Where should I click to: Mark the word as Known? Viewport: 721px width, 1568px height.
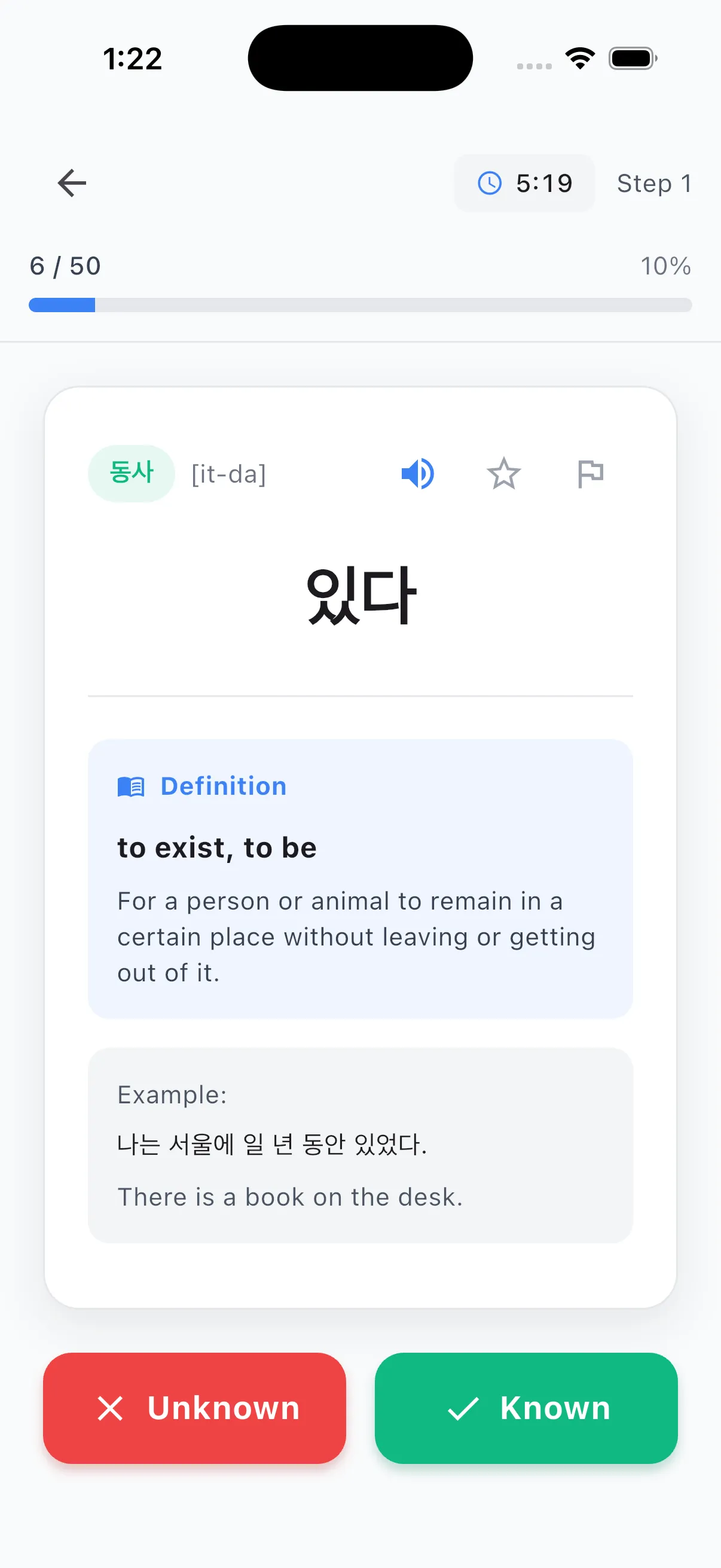point(526,1407)
